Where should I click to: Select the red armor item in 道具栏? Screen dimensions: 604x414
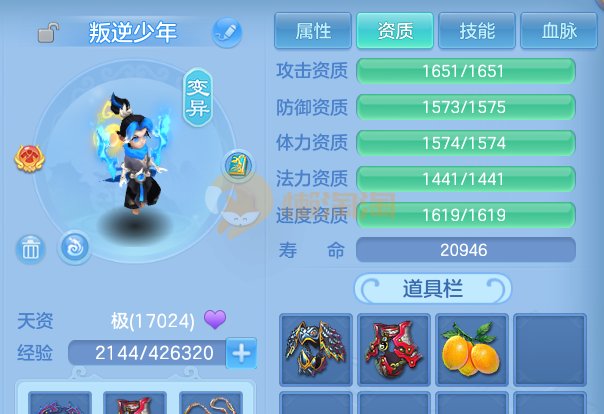(393, 349)
